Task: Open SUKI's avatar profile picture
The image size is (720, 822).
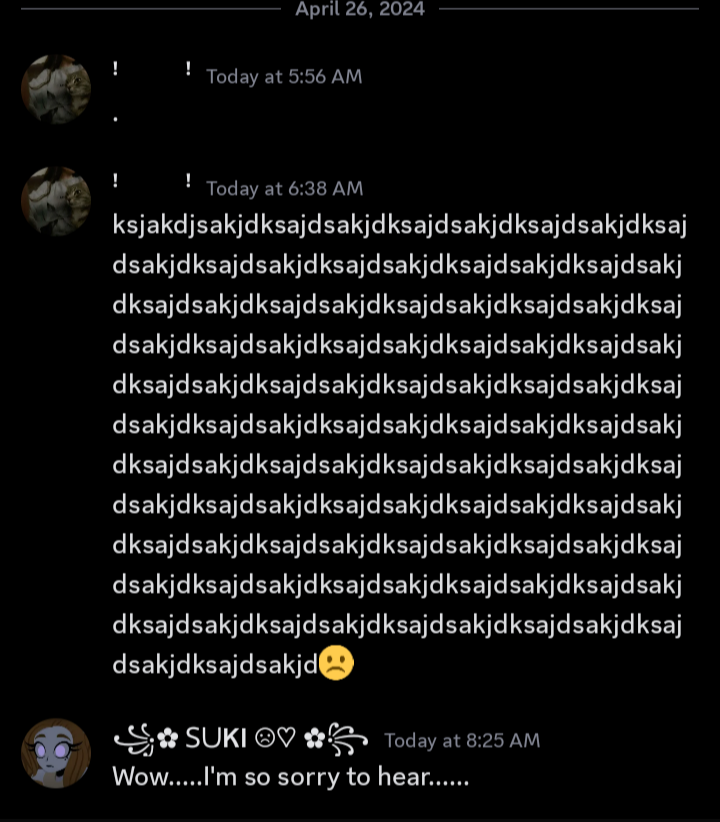Action: coord(56,753)
